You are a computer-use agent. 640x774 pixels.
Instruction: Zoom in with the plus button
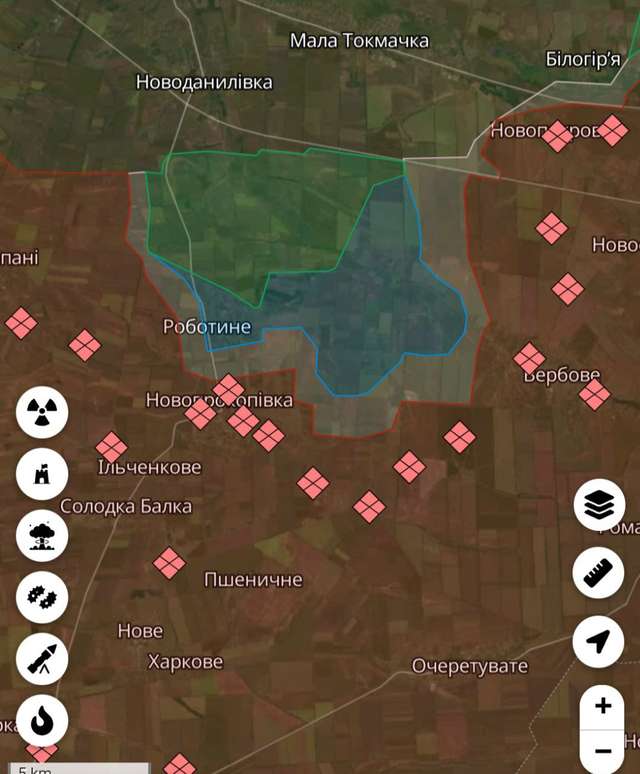coord(602,706)
